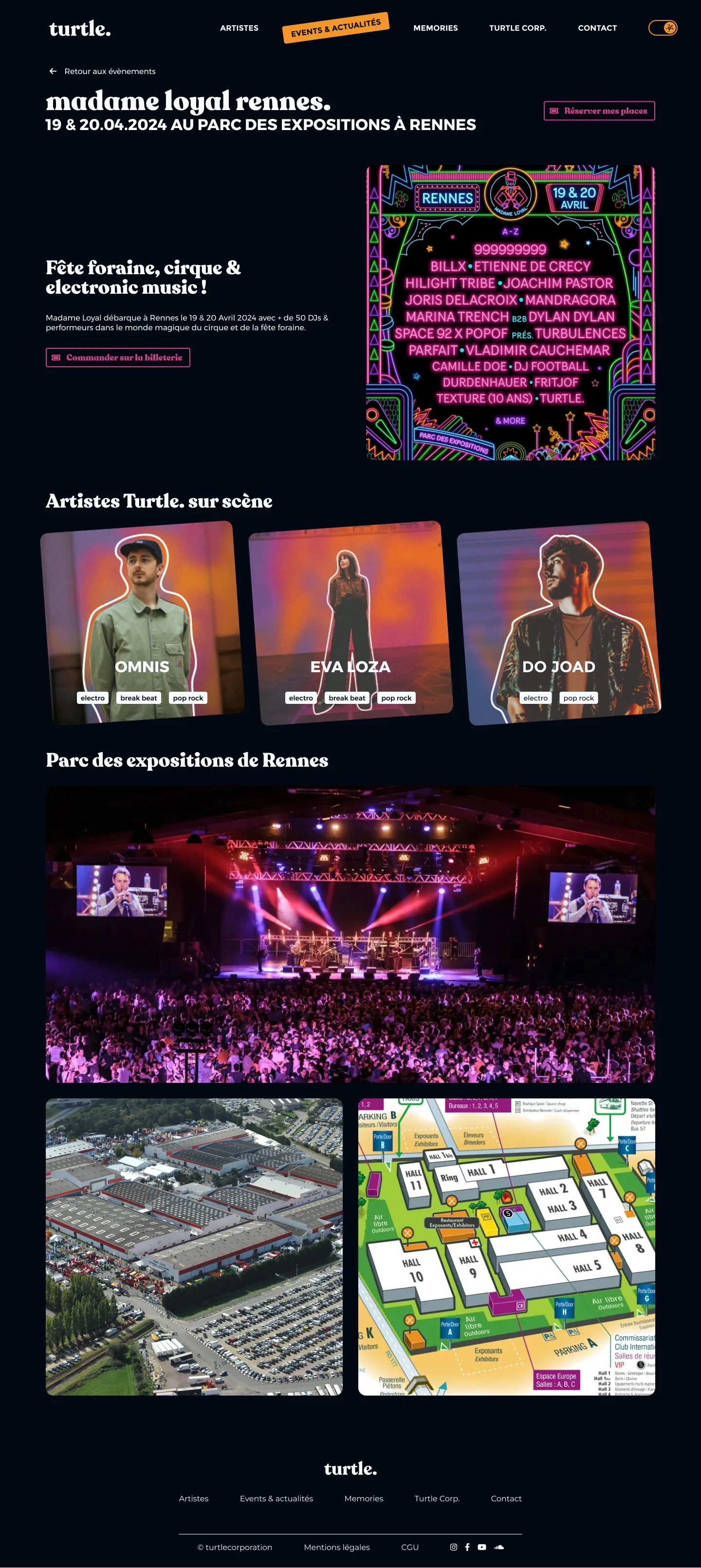Select Turtle Corp. in the top menu

517,28
